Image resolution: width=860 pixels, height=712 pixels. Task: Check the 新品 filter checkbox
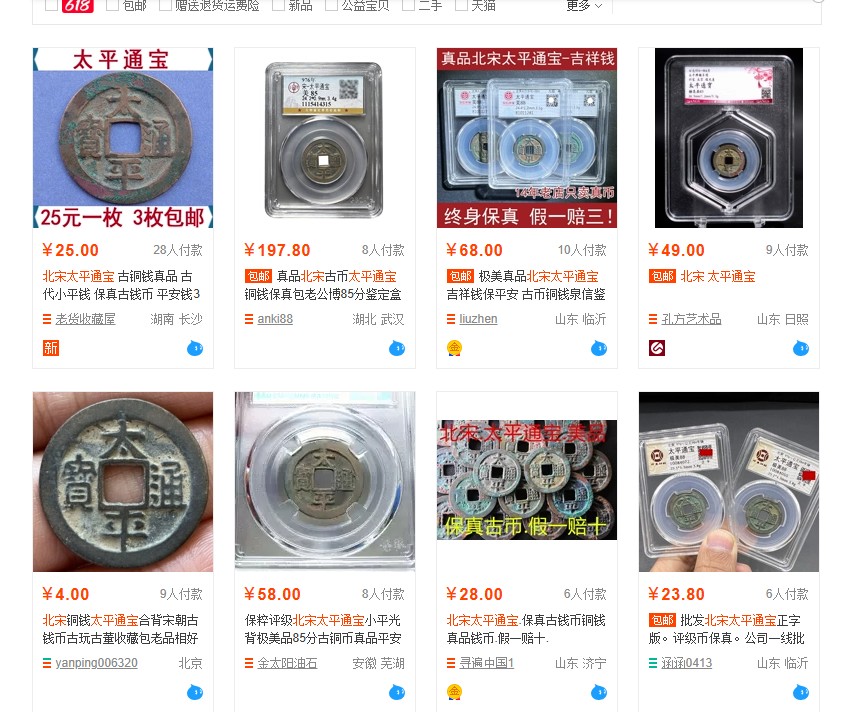pos(277,5)
